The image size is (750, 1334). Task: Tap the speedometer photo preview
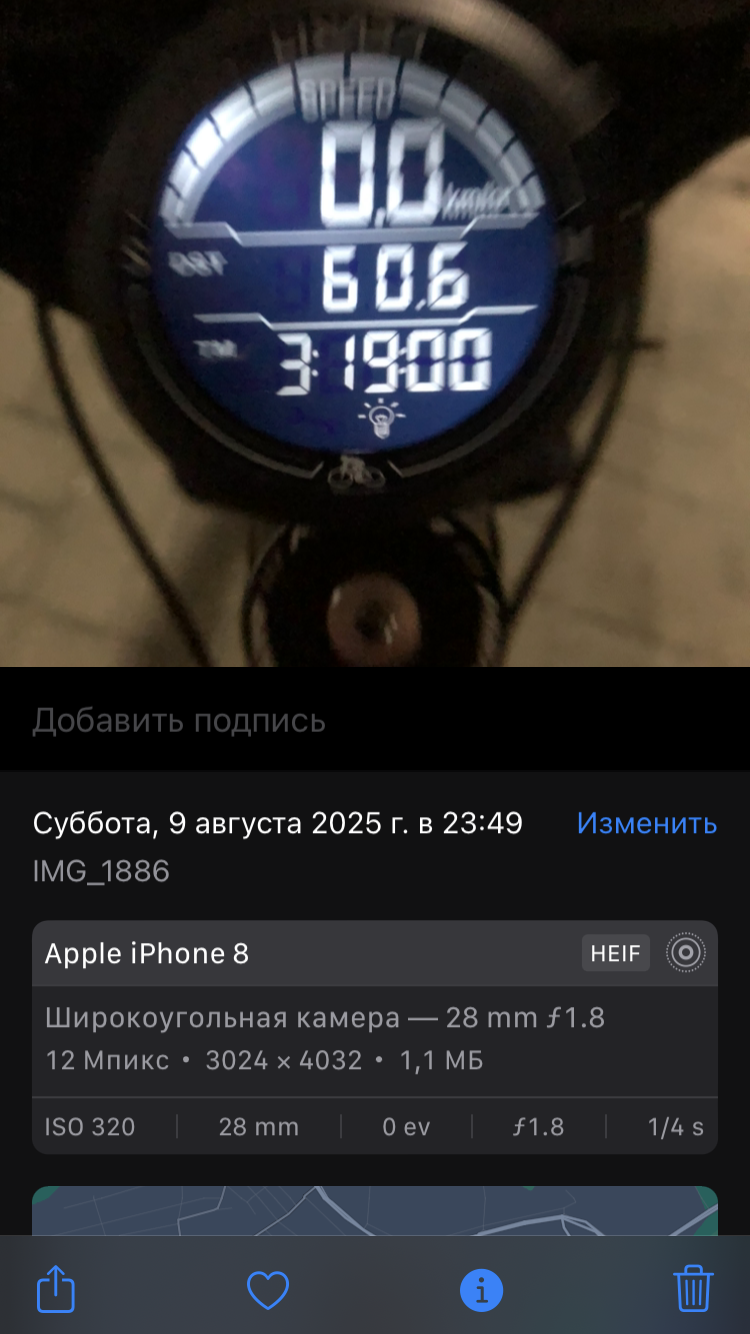point(375,333)
